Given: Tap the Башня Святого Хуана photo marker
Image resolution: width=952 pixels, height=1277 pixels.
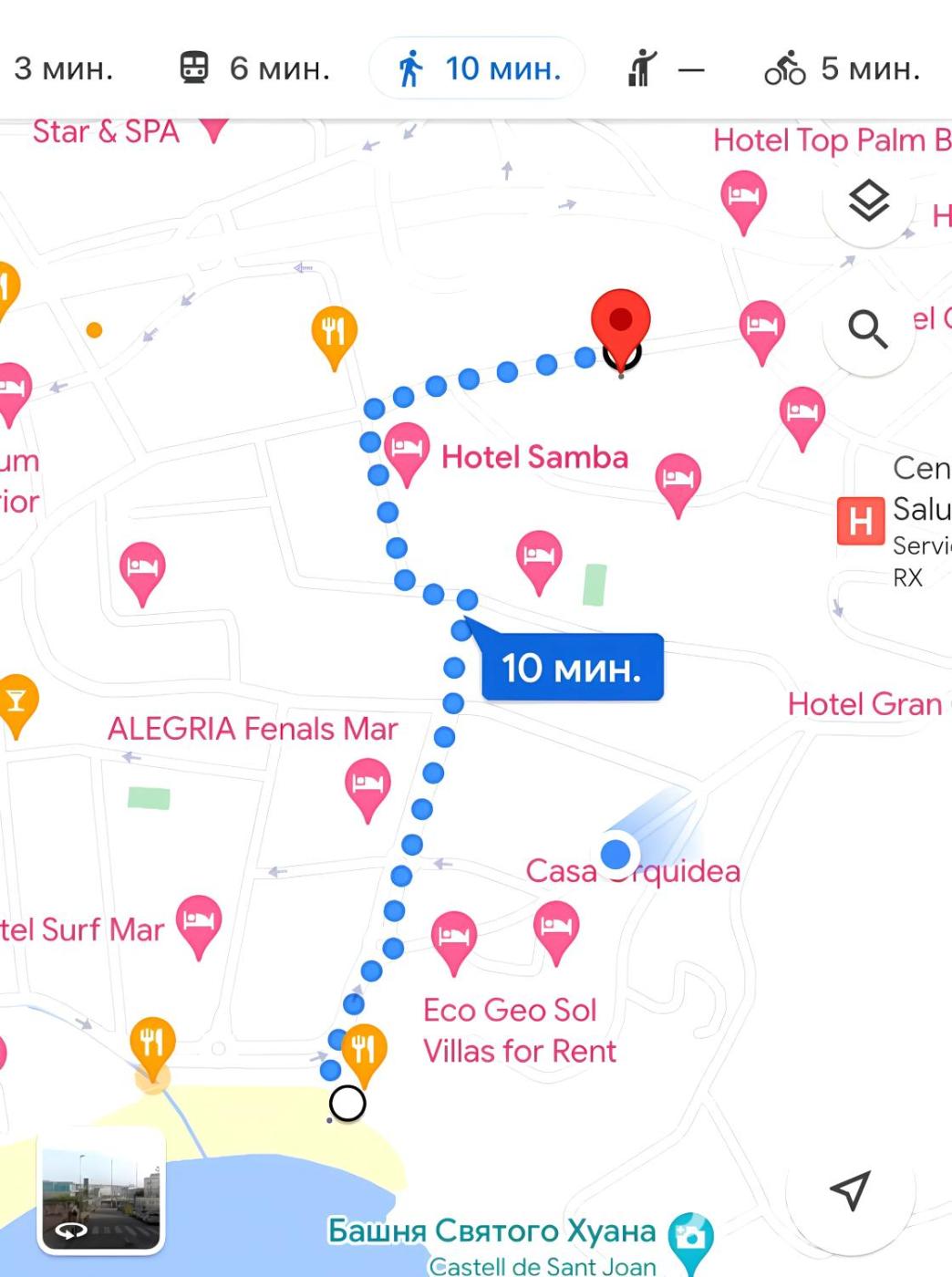Looking at the screenshot, I should coord(690,1237).
